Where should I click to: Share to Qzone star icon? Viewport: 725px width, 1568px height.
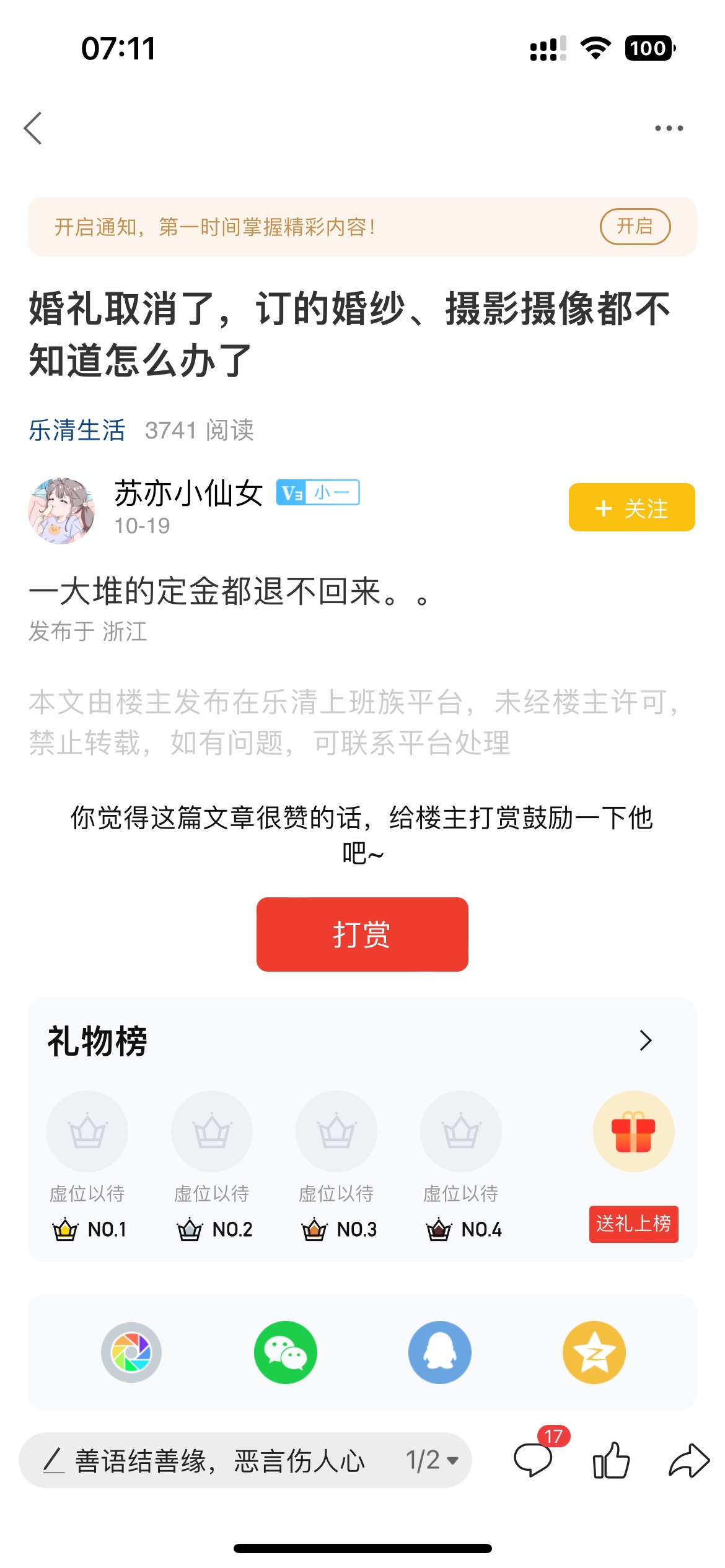coord(594,1352)
